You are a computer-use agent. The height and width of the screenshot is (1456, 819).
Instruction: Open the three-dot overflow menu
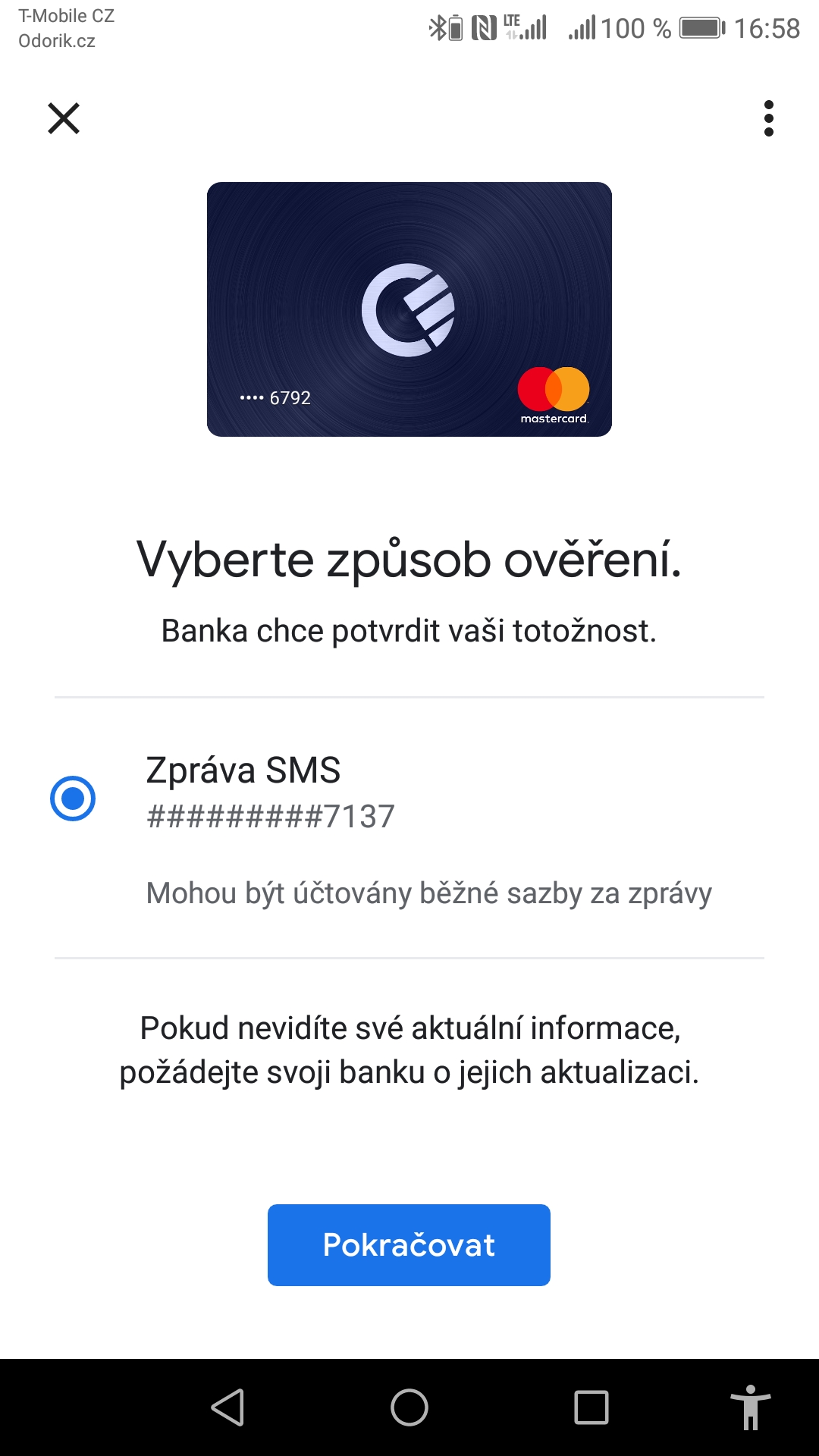click(768, 118)
